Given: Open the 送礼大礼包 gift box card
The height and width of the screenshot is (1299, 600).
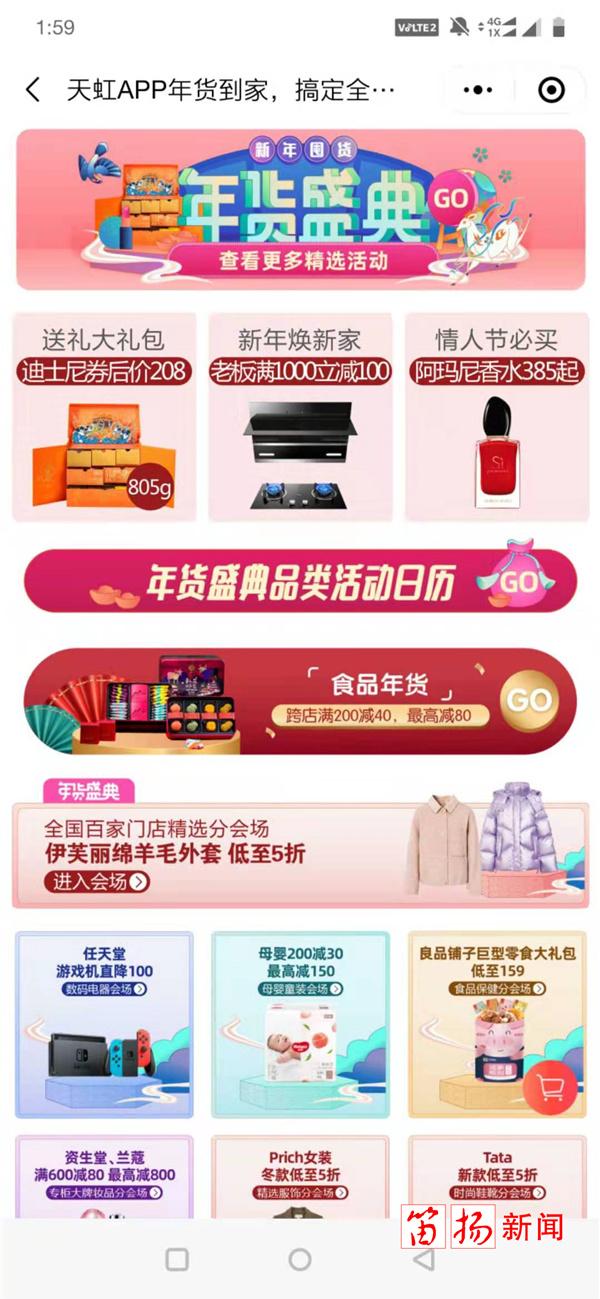Looking at the screenshot, I should point(103,416).
